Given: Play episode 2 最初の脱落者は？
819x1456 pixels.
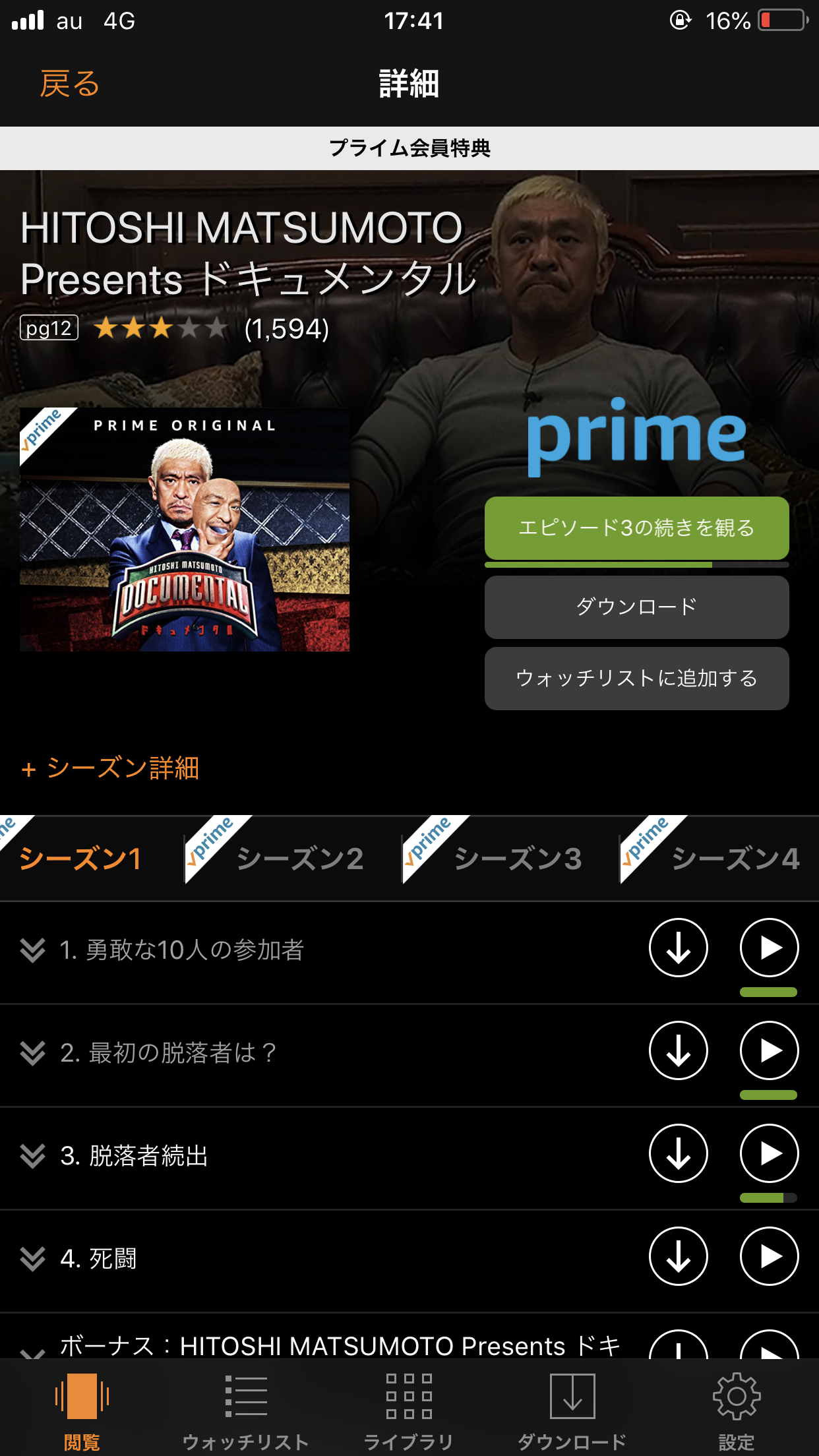Looking at the screenshot, I should coord(769,1050).
